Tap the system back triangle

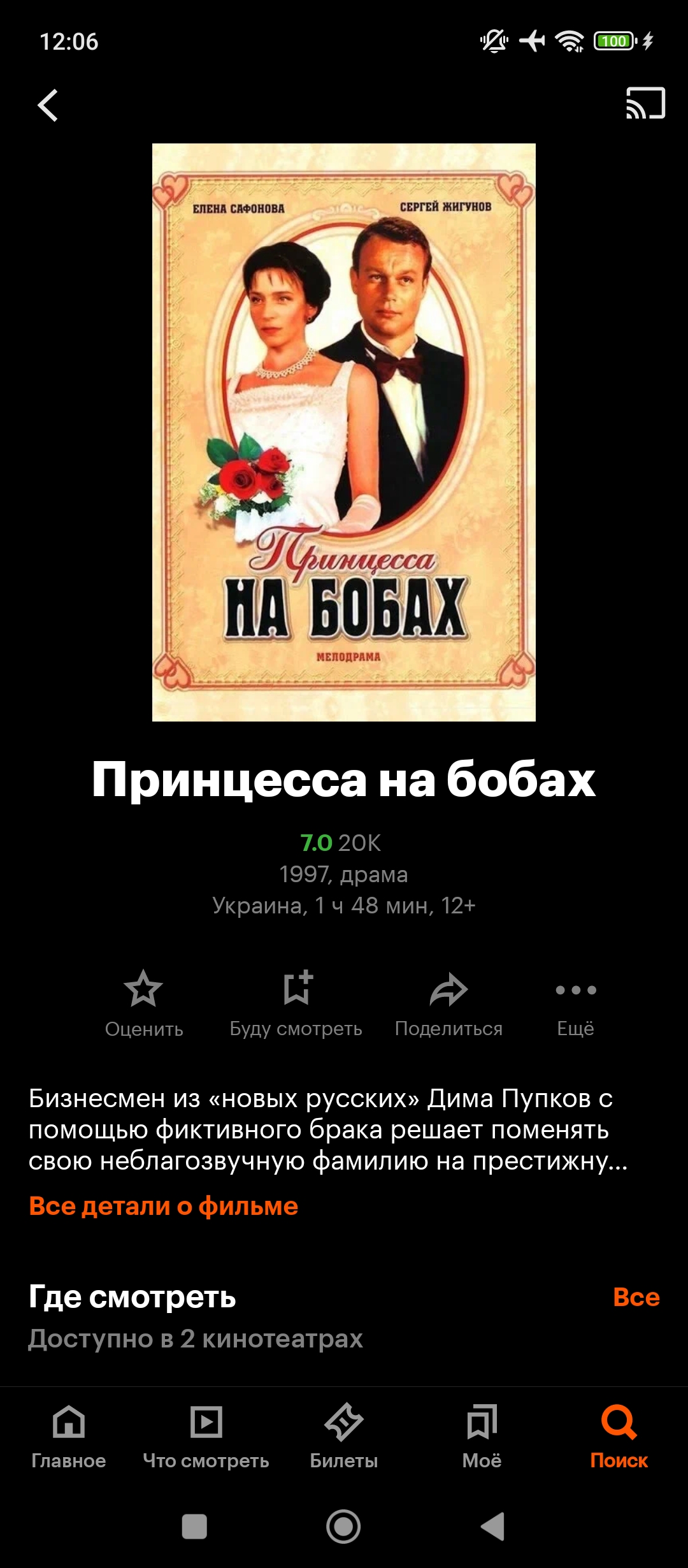493,1527
